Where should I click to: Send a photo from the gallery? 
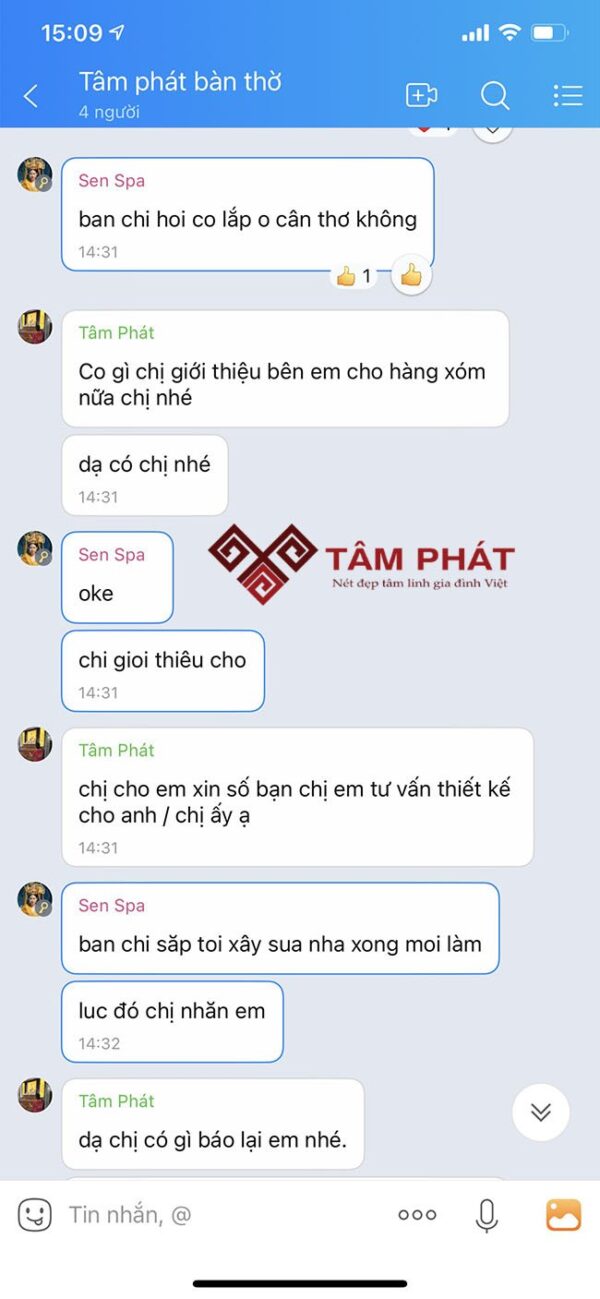[x=564, y=1215]
